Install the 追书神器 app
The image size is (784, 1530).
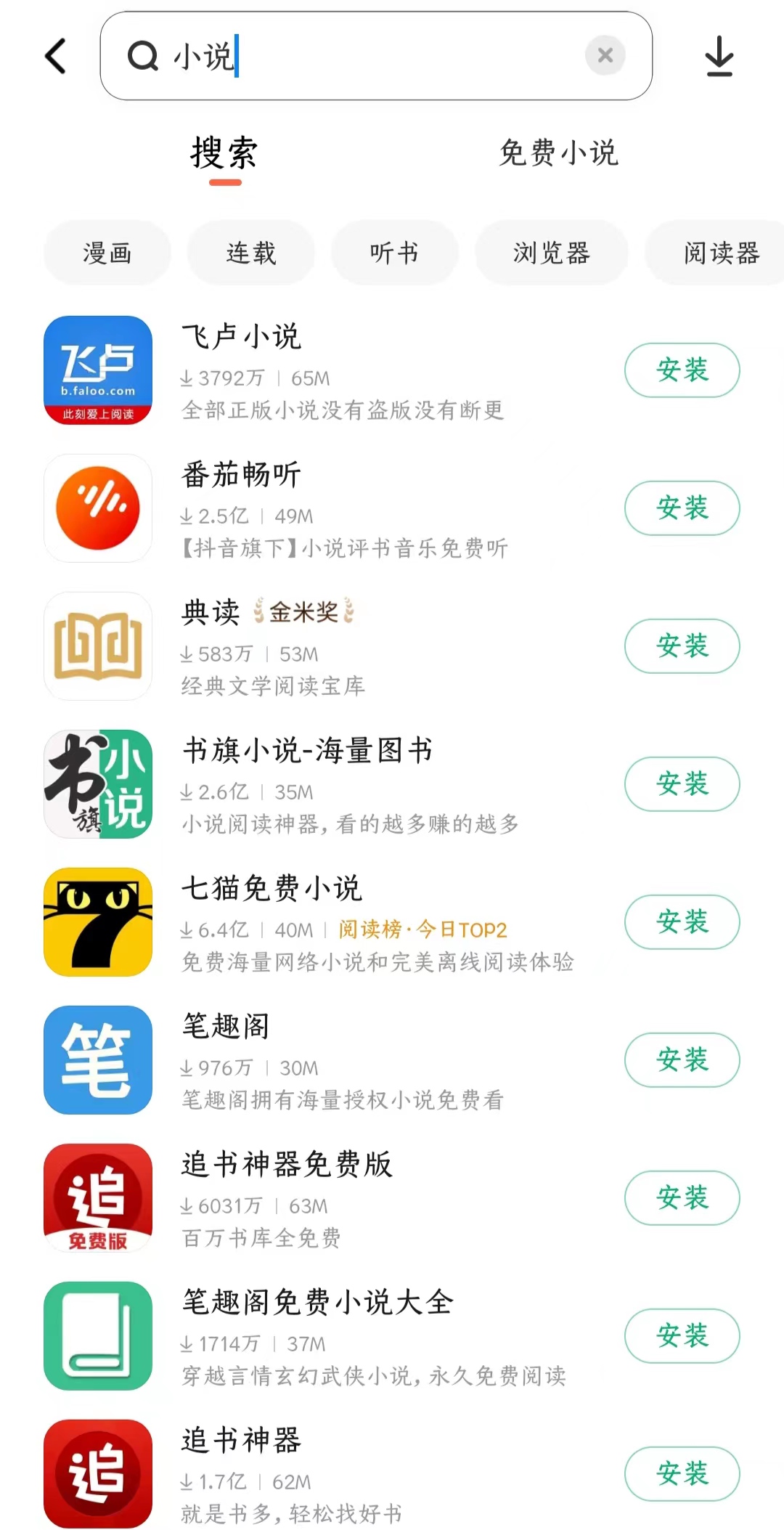682,1474
